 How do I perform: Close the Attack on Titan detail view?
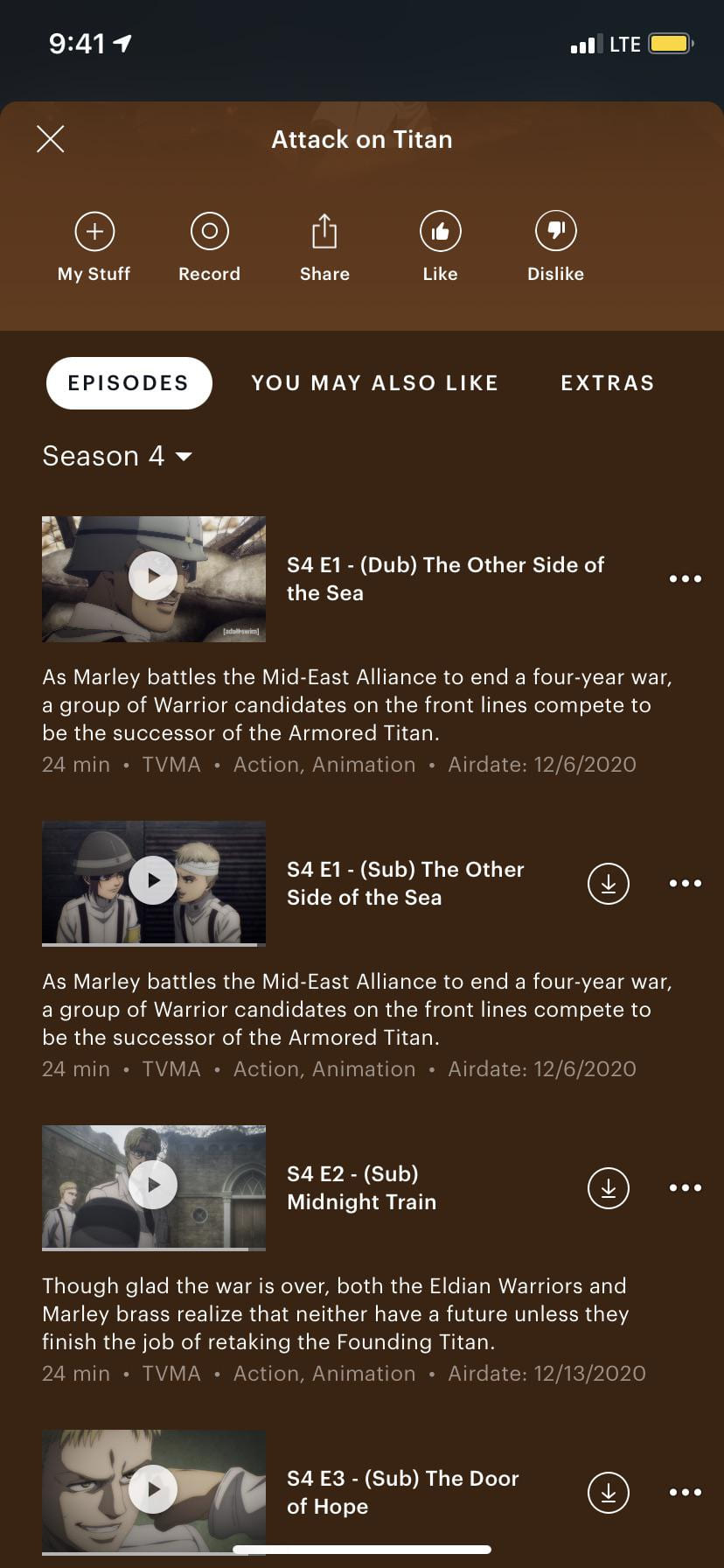point(50,138)
